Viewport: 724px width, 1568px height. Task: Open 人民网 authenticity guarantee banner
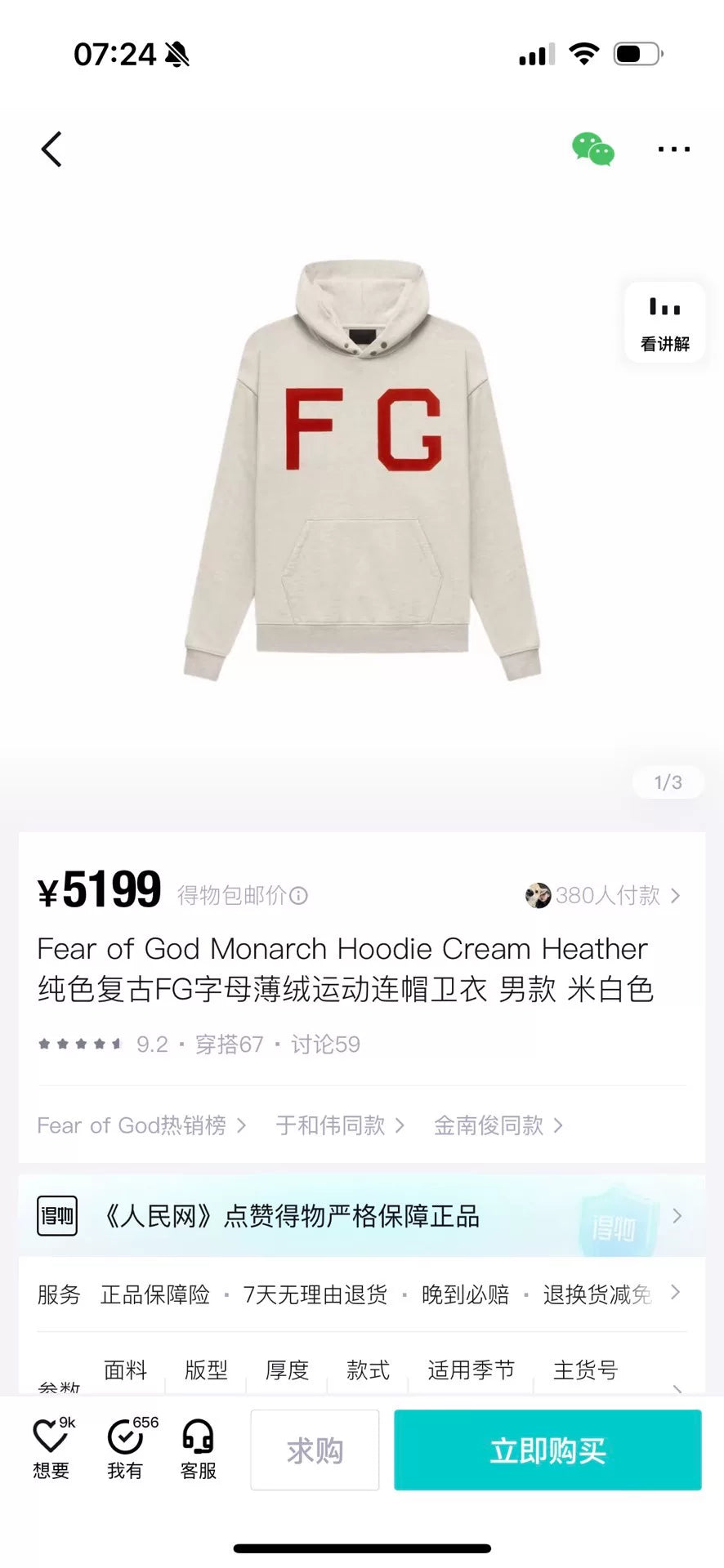point(361,1216)
